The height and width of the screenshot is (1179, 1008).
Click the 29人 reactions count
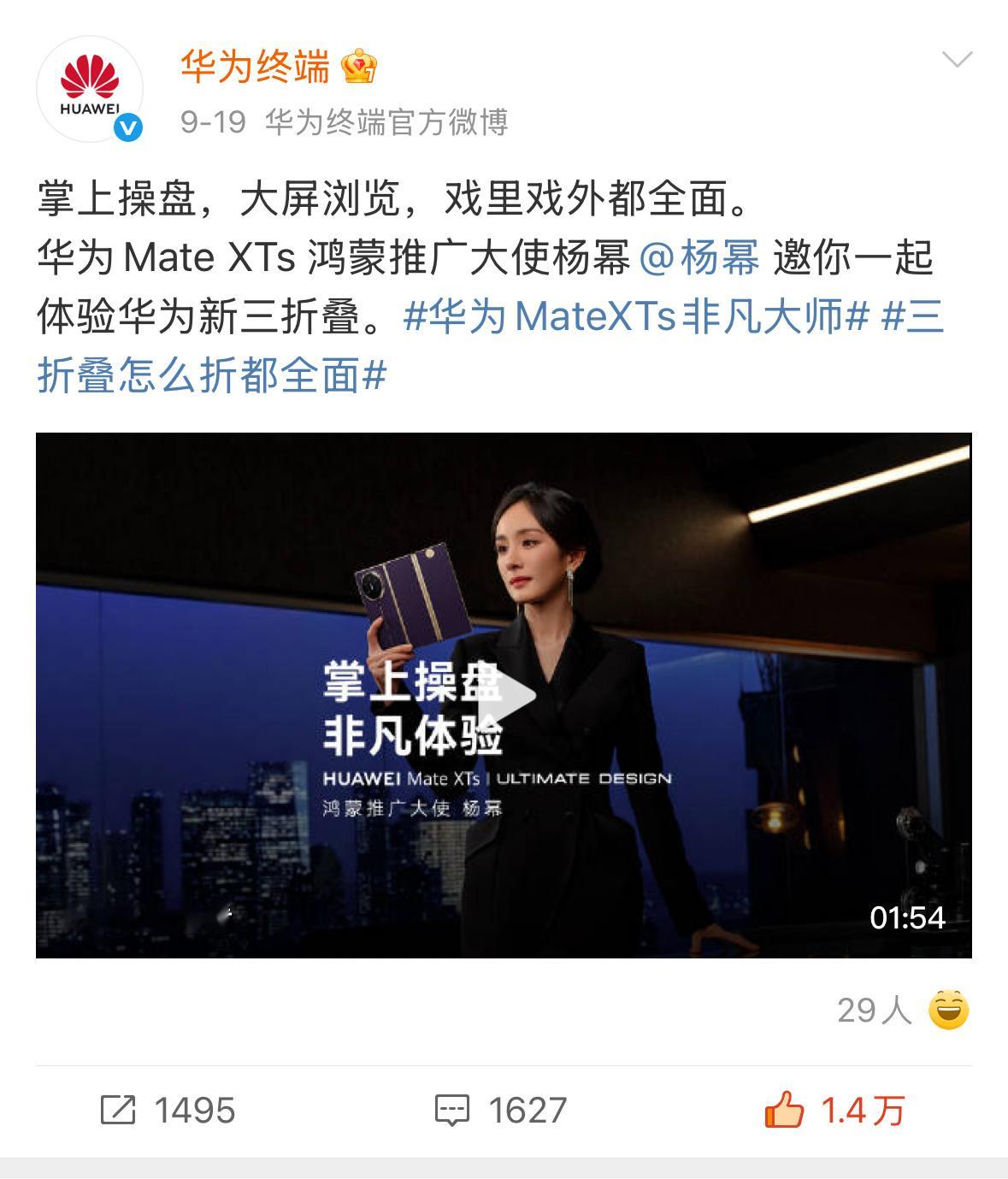[x=870, y=1010]
